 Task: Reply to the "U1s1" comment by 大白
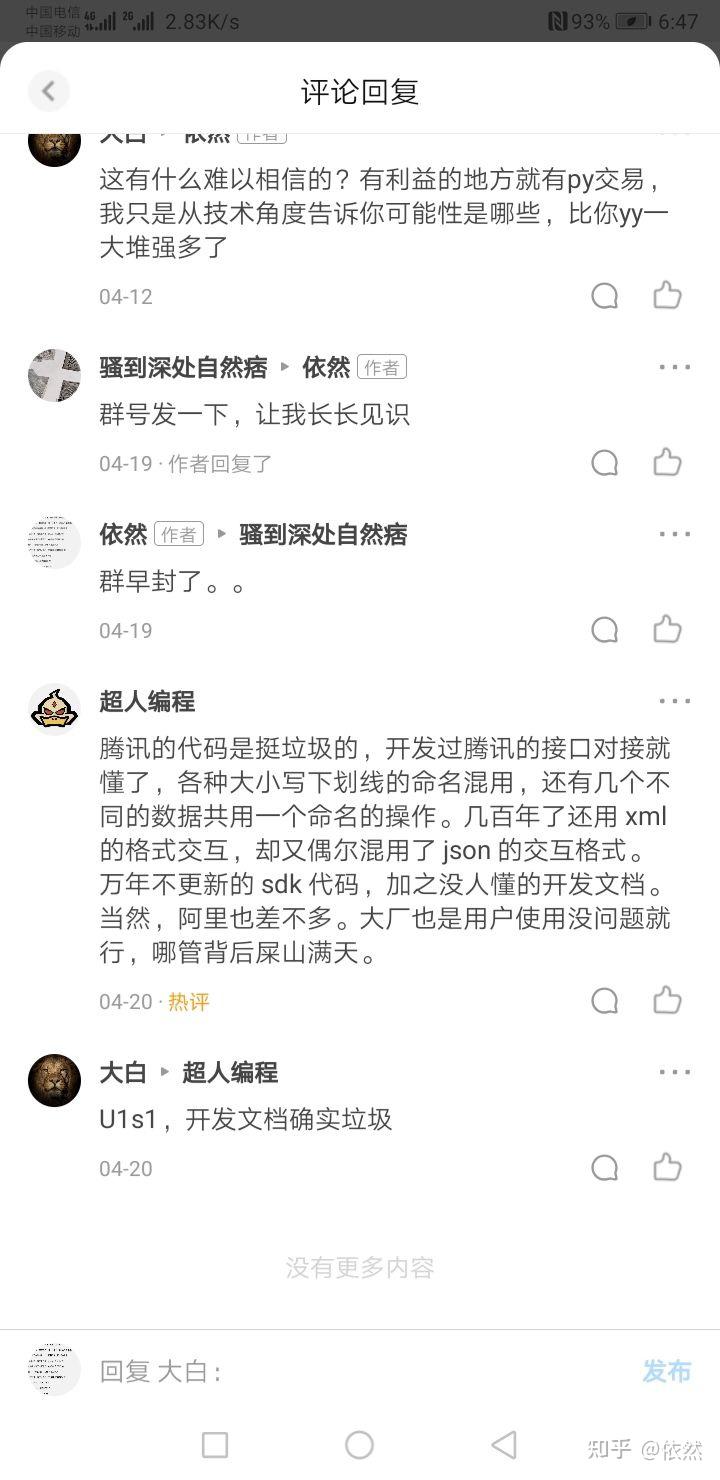coord(605,1168)
